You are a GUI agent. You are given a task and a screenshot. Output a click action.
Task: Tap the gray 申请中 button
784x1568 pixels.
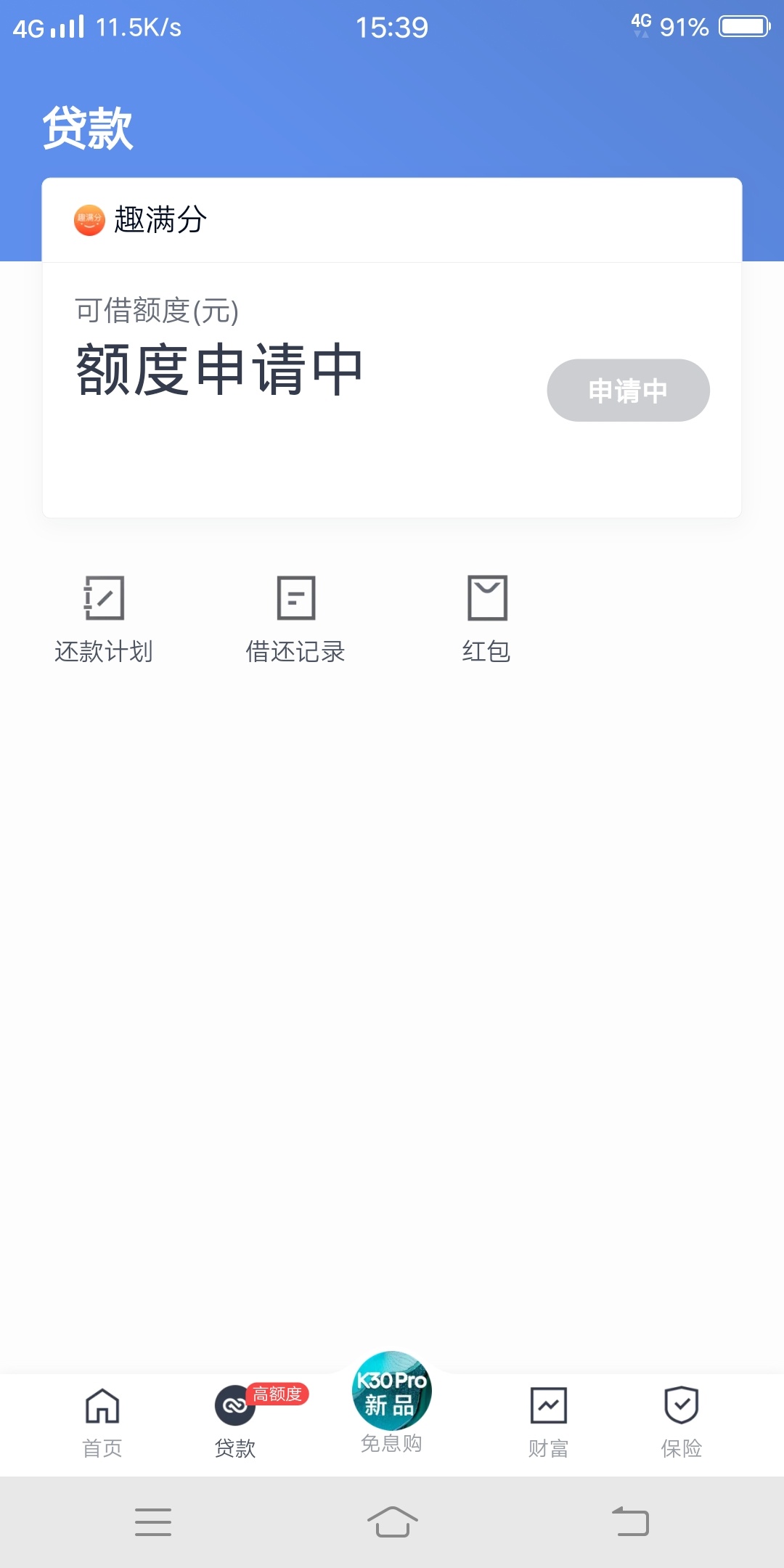pyautogui.click(x=628, y=391)
